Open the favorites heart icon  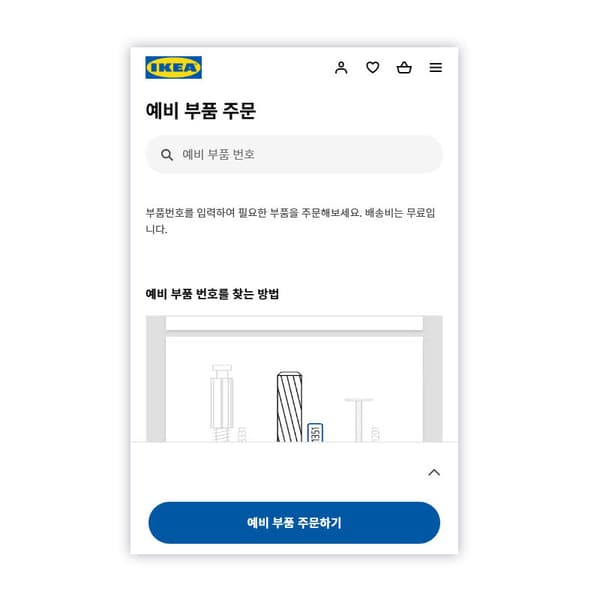tap(372, 68)
